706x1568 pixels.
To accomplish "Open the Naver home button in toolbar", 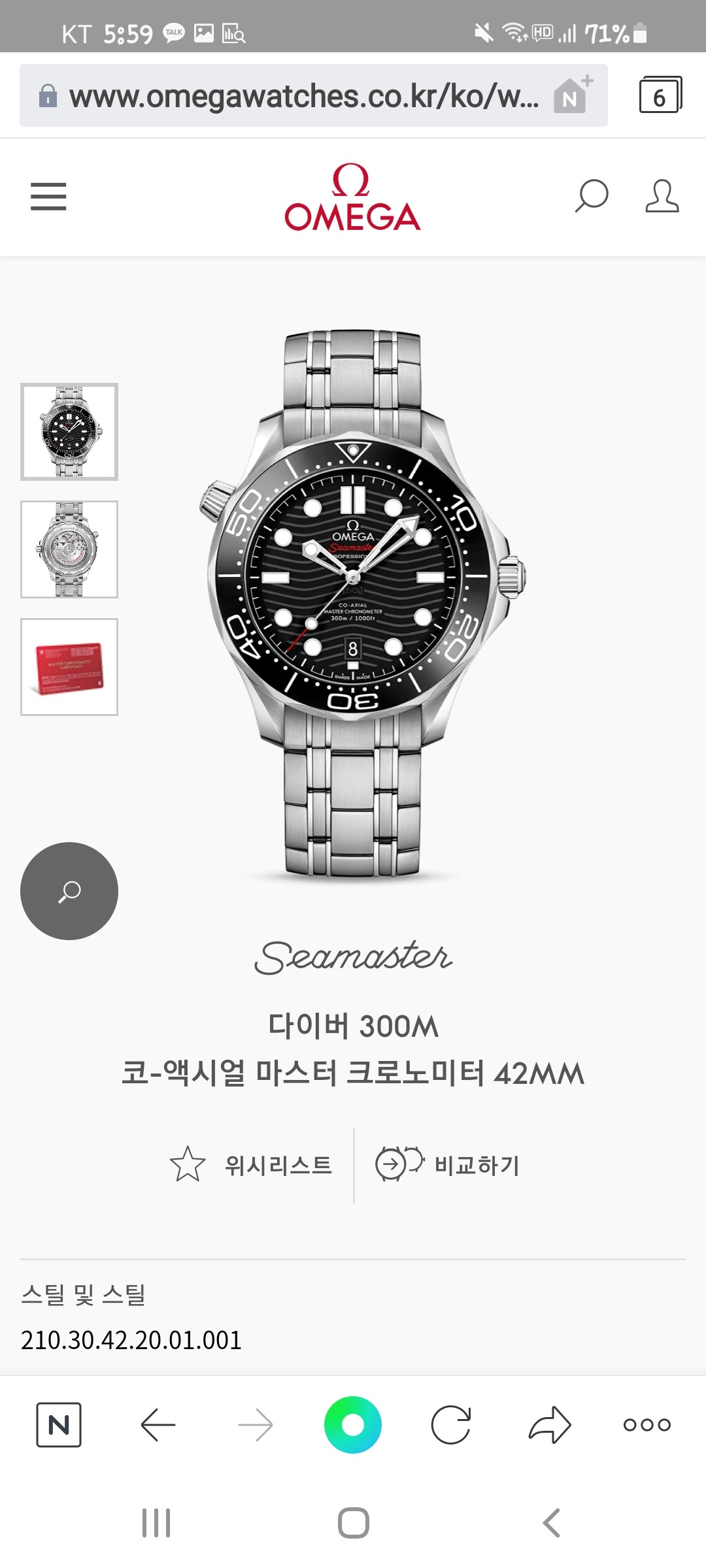I will click(x=59, y=1425).
